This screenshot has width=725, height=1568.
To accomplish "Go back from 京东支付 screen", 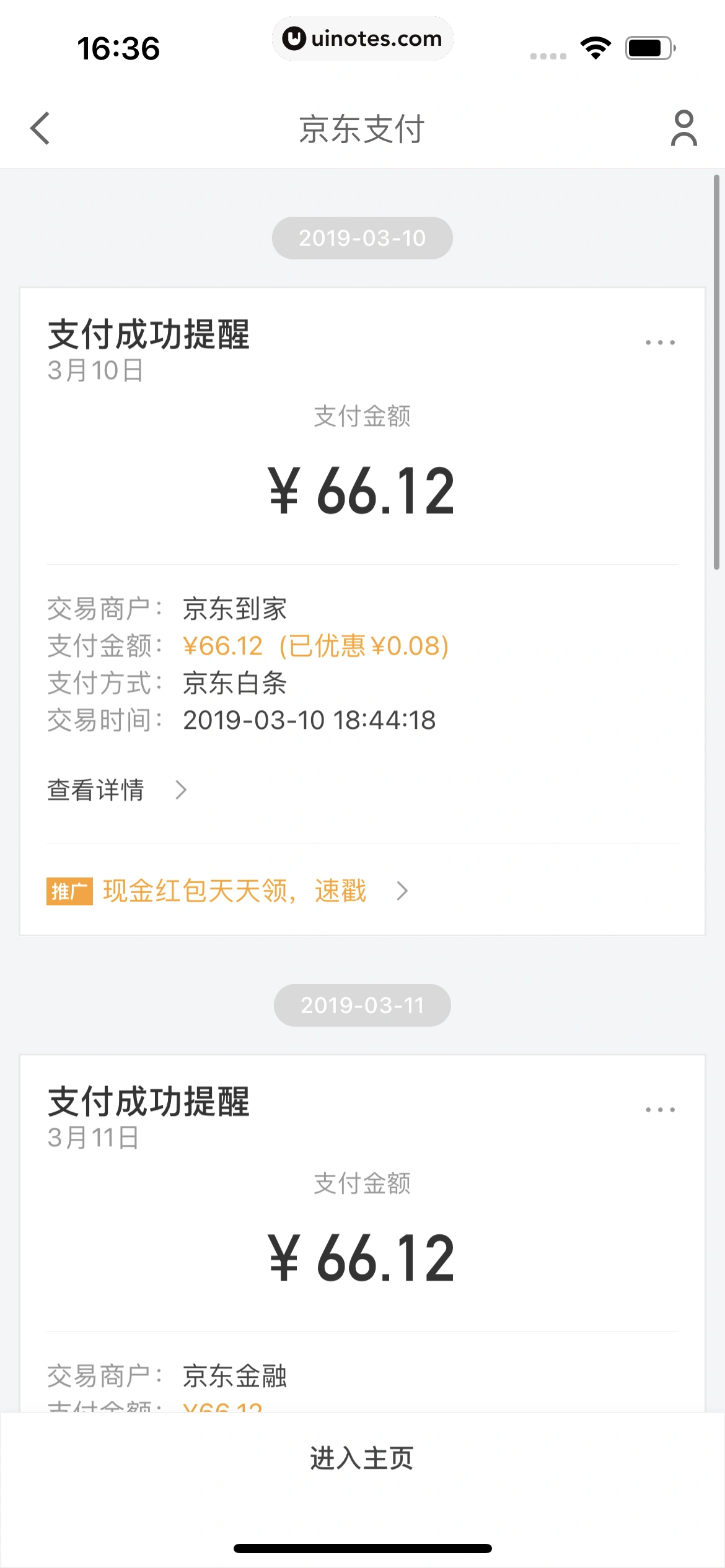I will [x=40, y=128].
